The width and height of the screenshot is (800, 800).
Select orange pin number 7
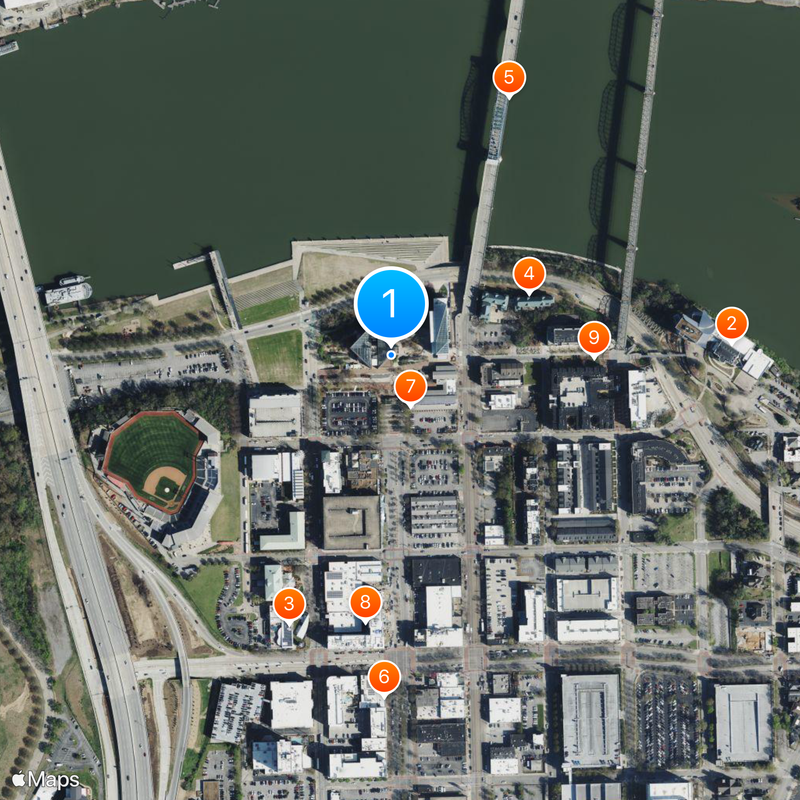click(408, 387)
